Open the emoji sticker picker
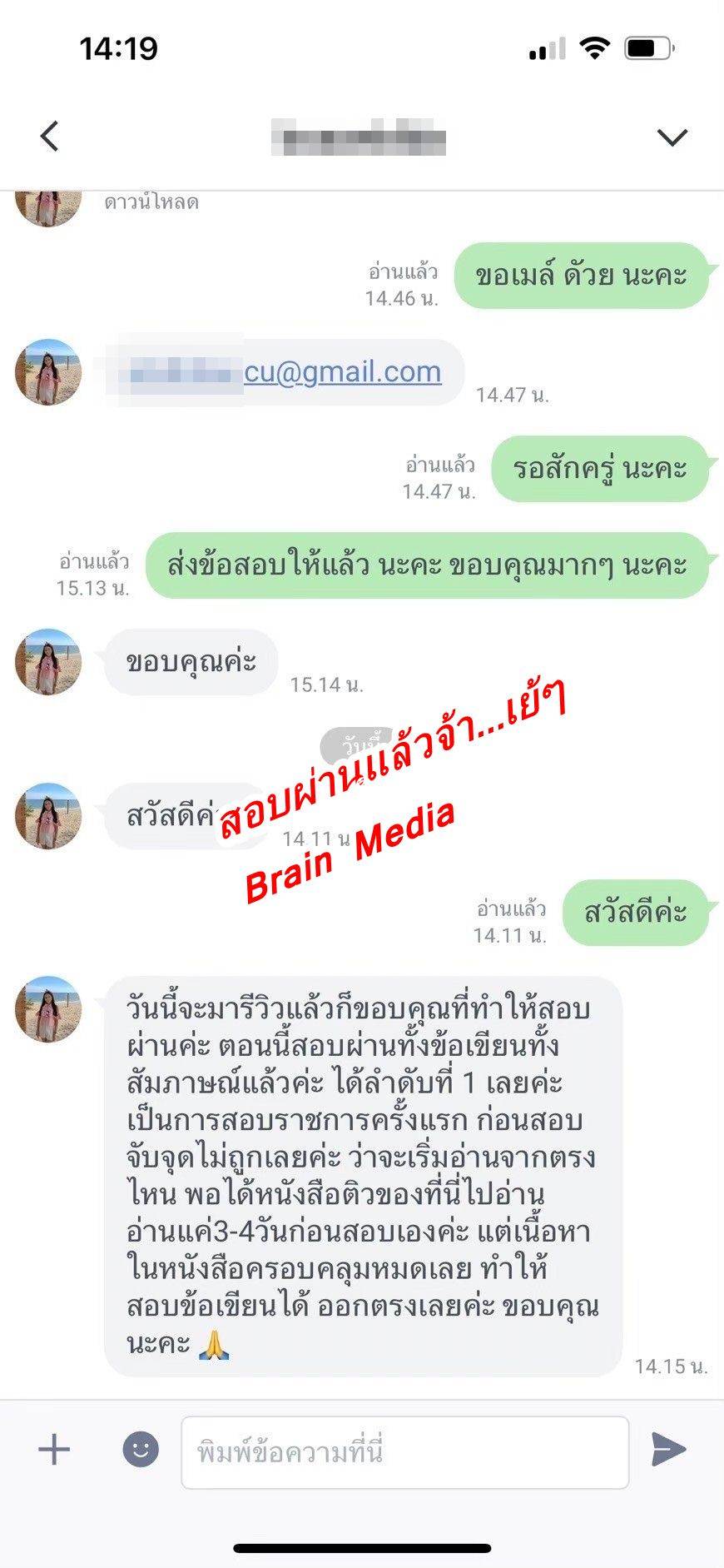 141,1450
